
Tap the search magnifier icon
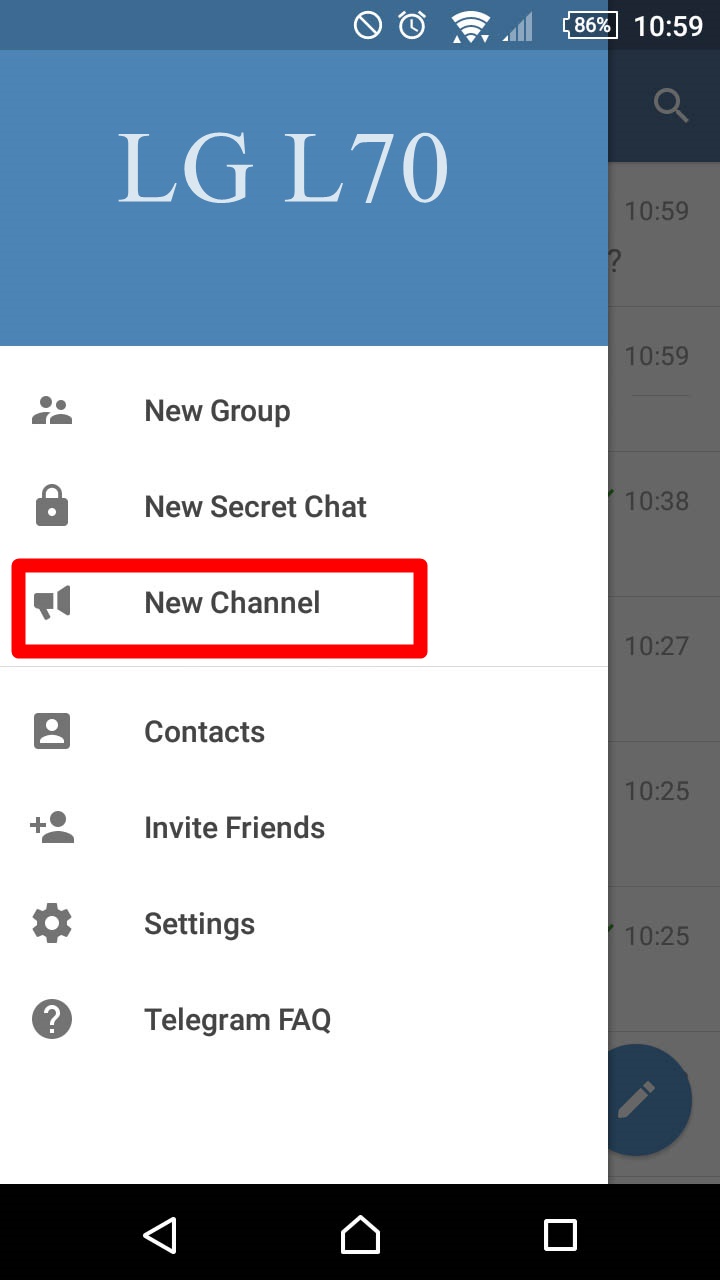(670, 104)
